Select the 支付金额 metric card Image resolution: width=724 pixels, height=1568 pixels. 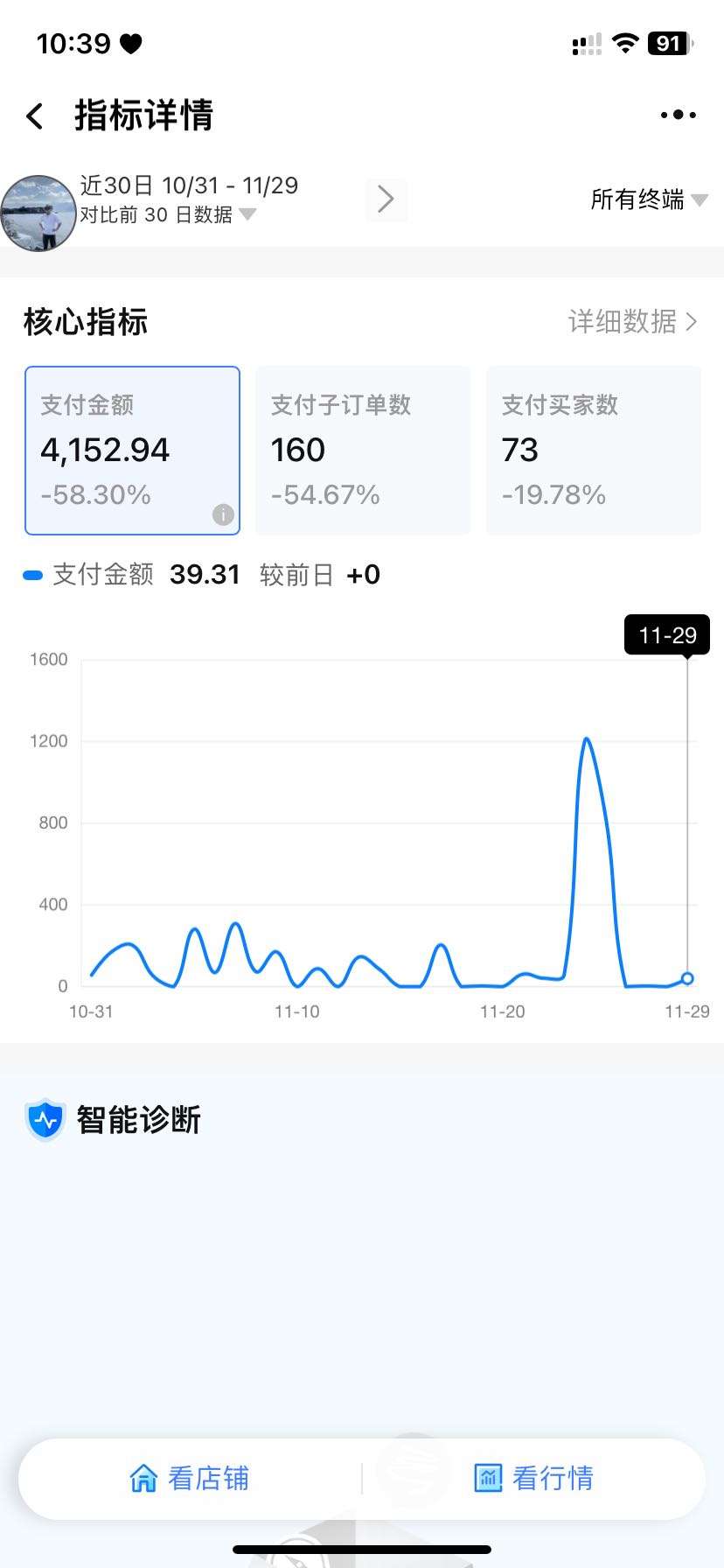click(x=132, y=451)
